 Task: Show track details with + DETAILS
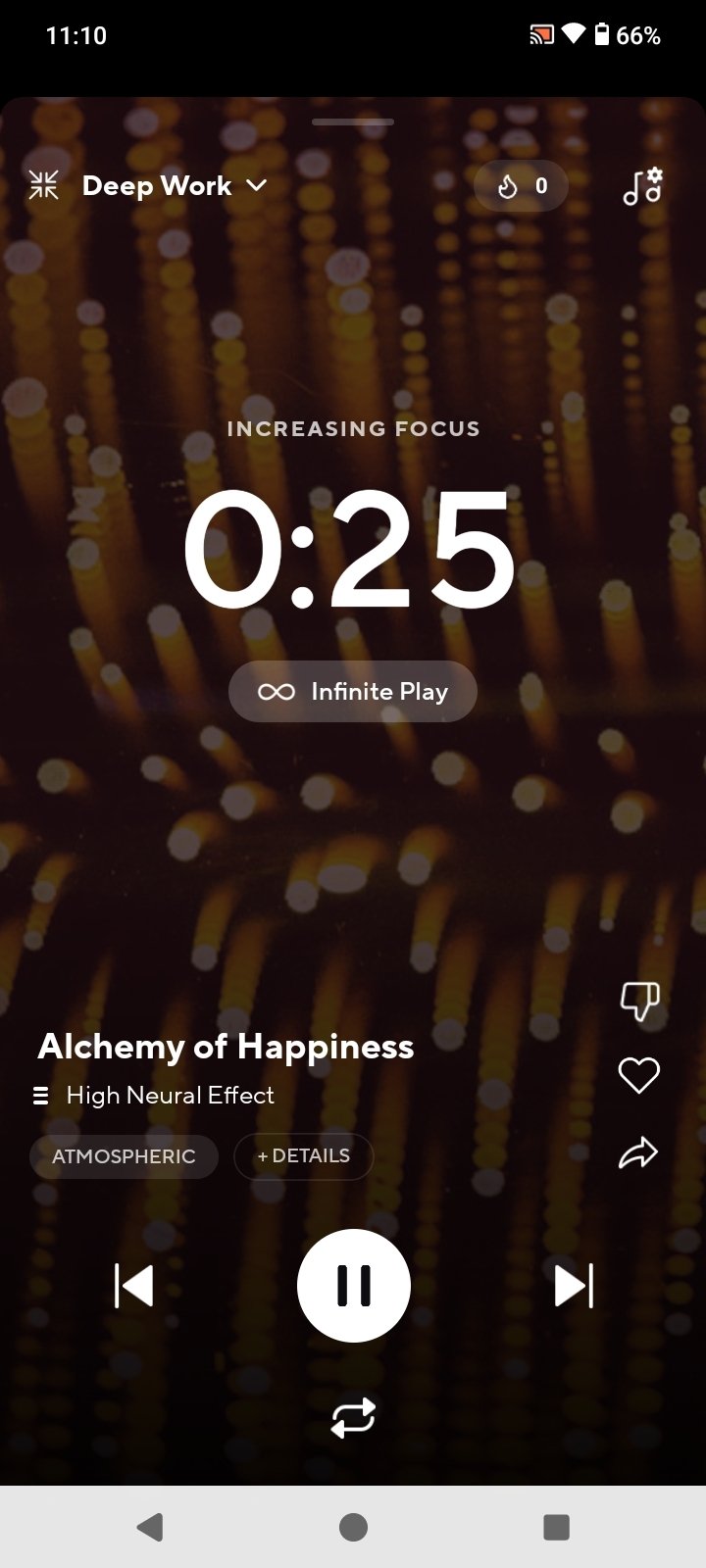pyautogui.click(x=304, y=1156)
